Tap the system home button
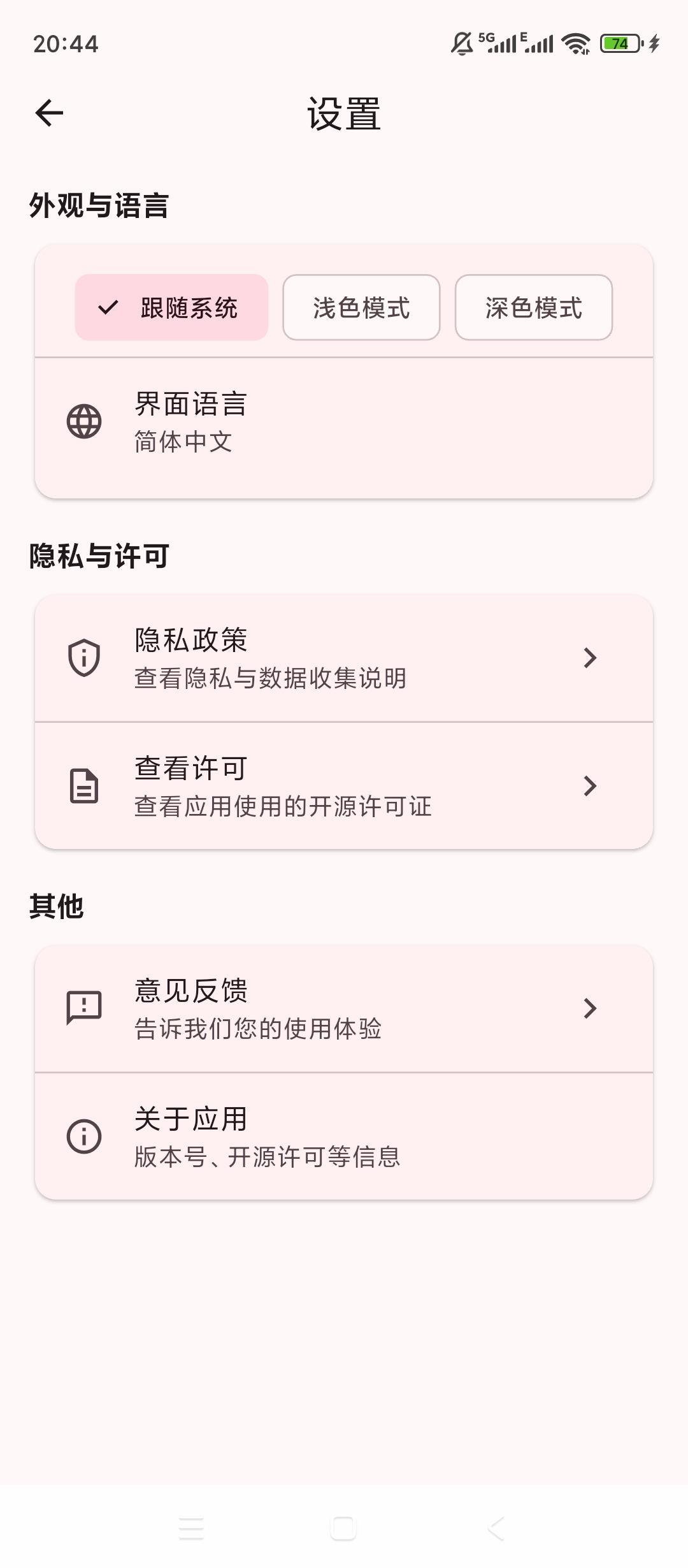The image size is (688, 1568). (x=343, y=1528)
